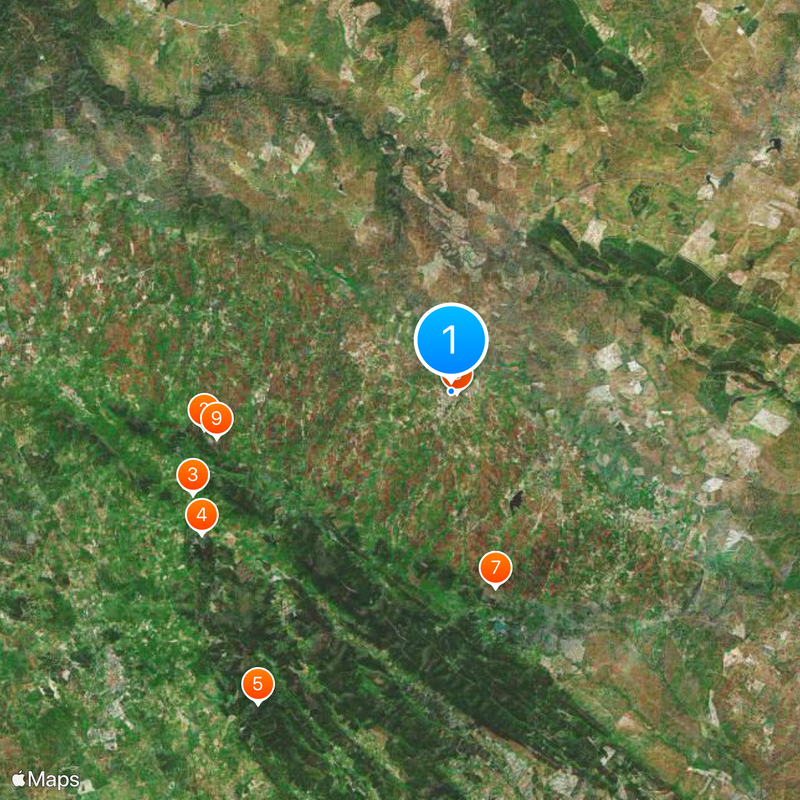
Task: Open the orange map pin numbered 4
Action: [202, 515]
